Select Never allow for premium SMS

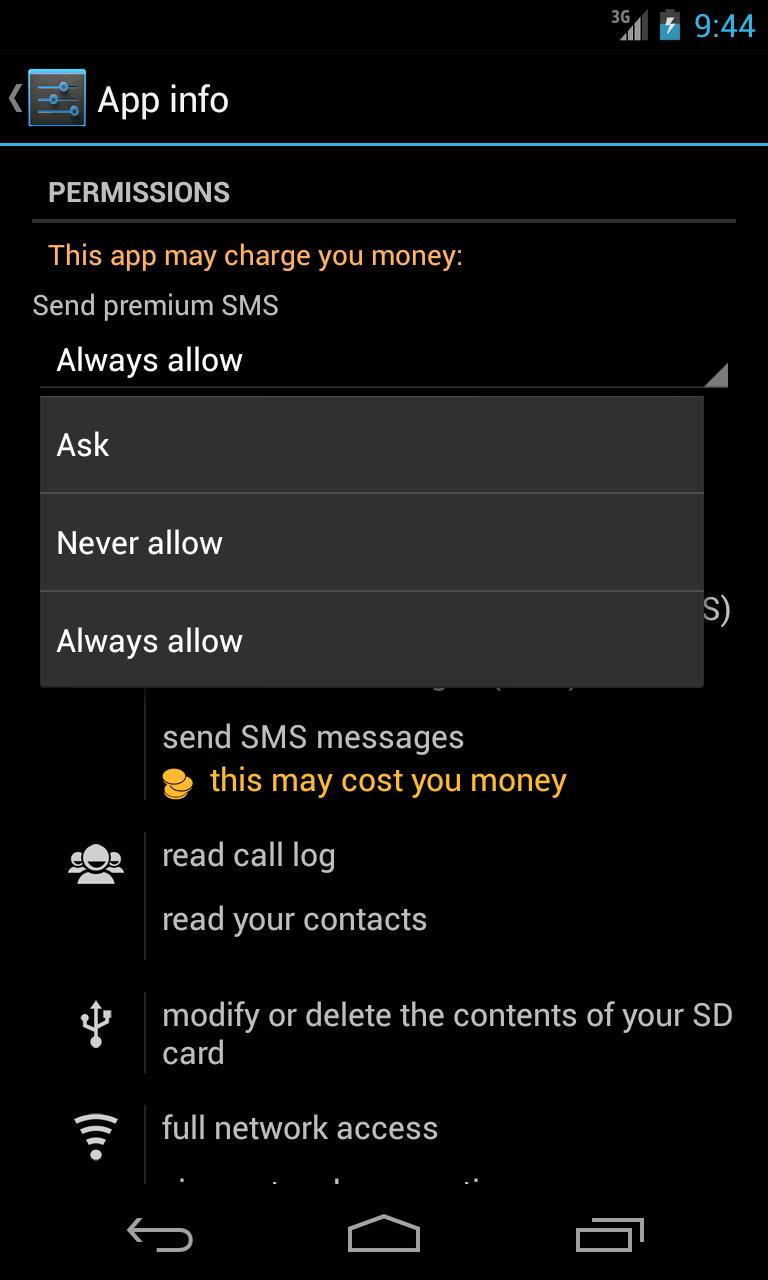(x=371, y=542)
